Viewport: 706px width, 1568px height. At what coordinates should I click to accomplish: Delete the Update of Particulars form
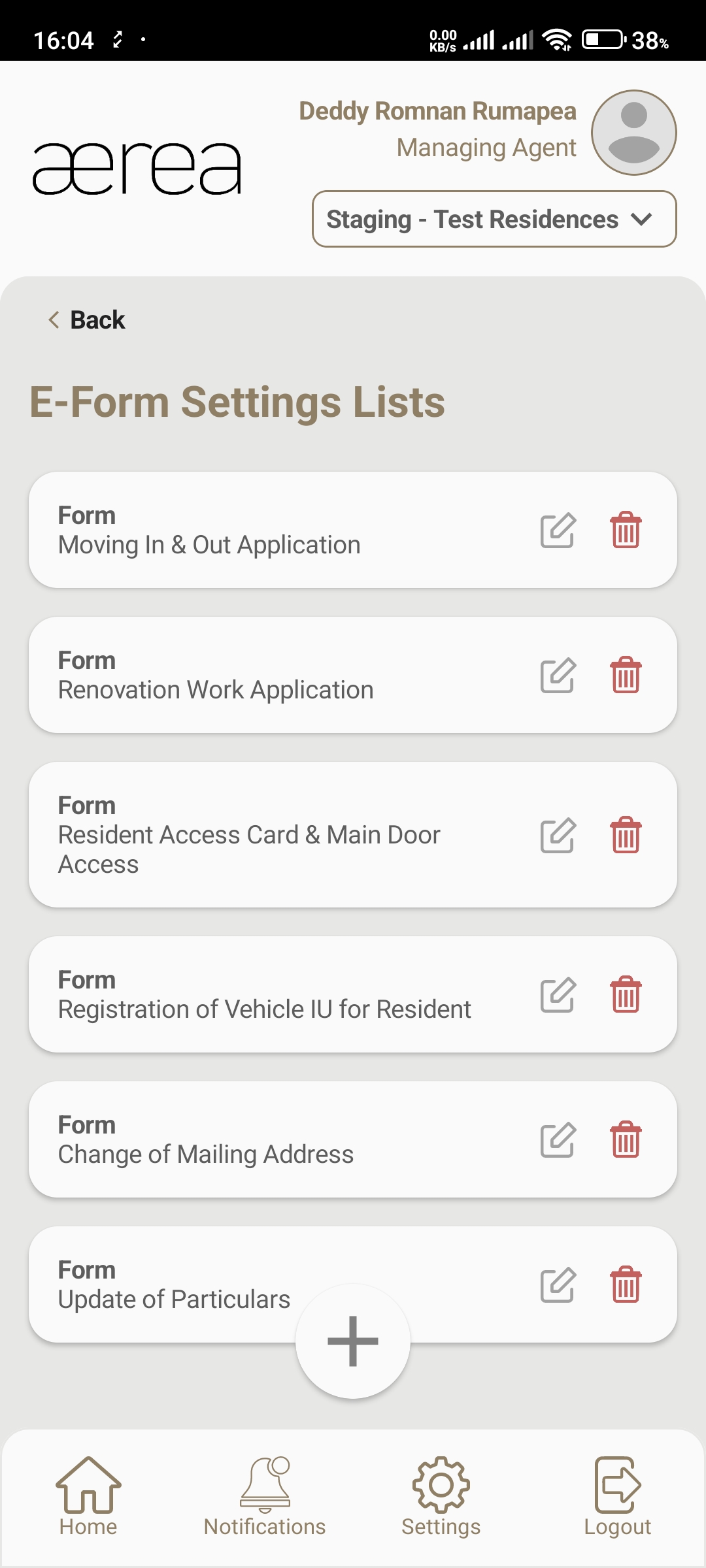pyautogui.click(x=626, y=1285)
